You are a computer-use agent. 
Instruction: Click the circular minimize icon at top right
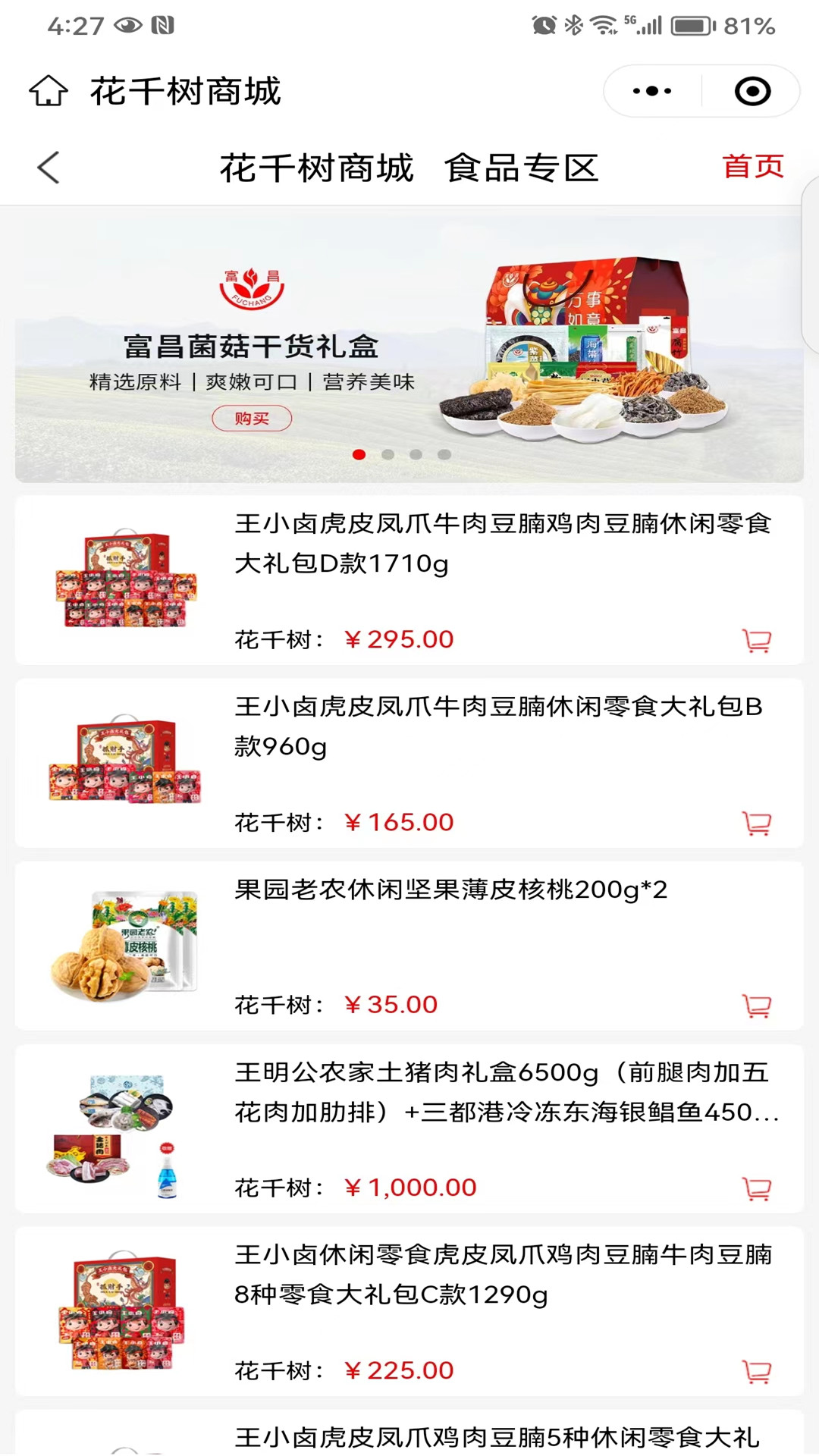click(752, 90)
